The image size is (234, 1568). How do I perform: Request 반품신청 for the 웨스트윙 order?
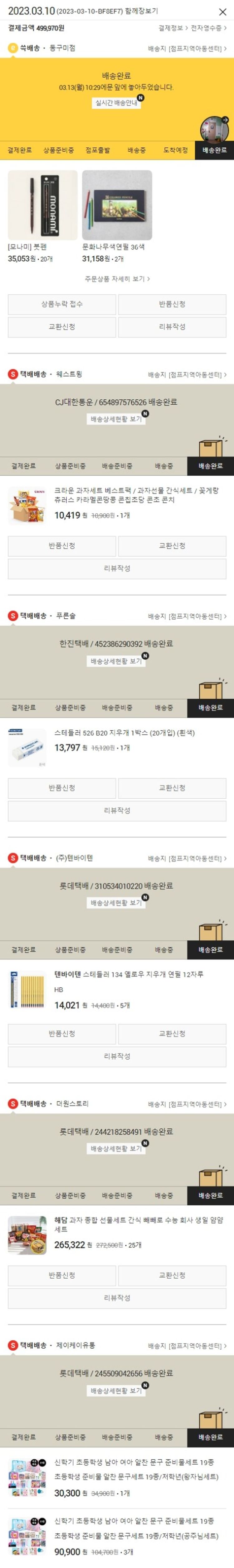point(61,546)
